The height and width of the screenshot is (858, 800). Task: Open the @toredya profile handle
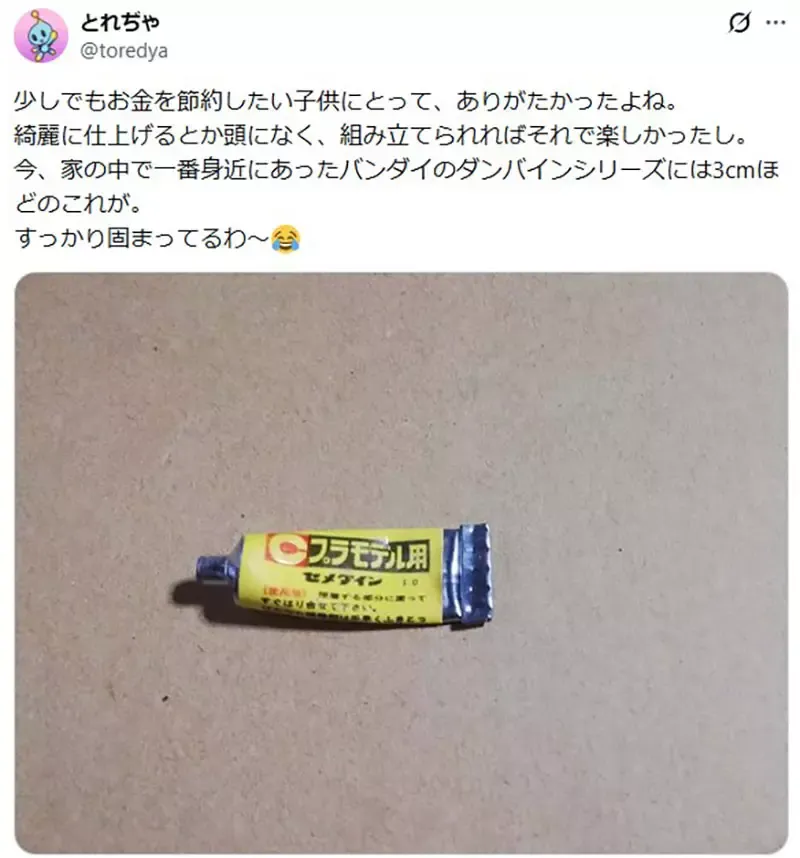click(123, 51)
